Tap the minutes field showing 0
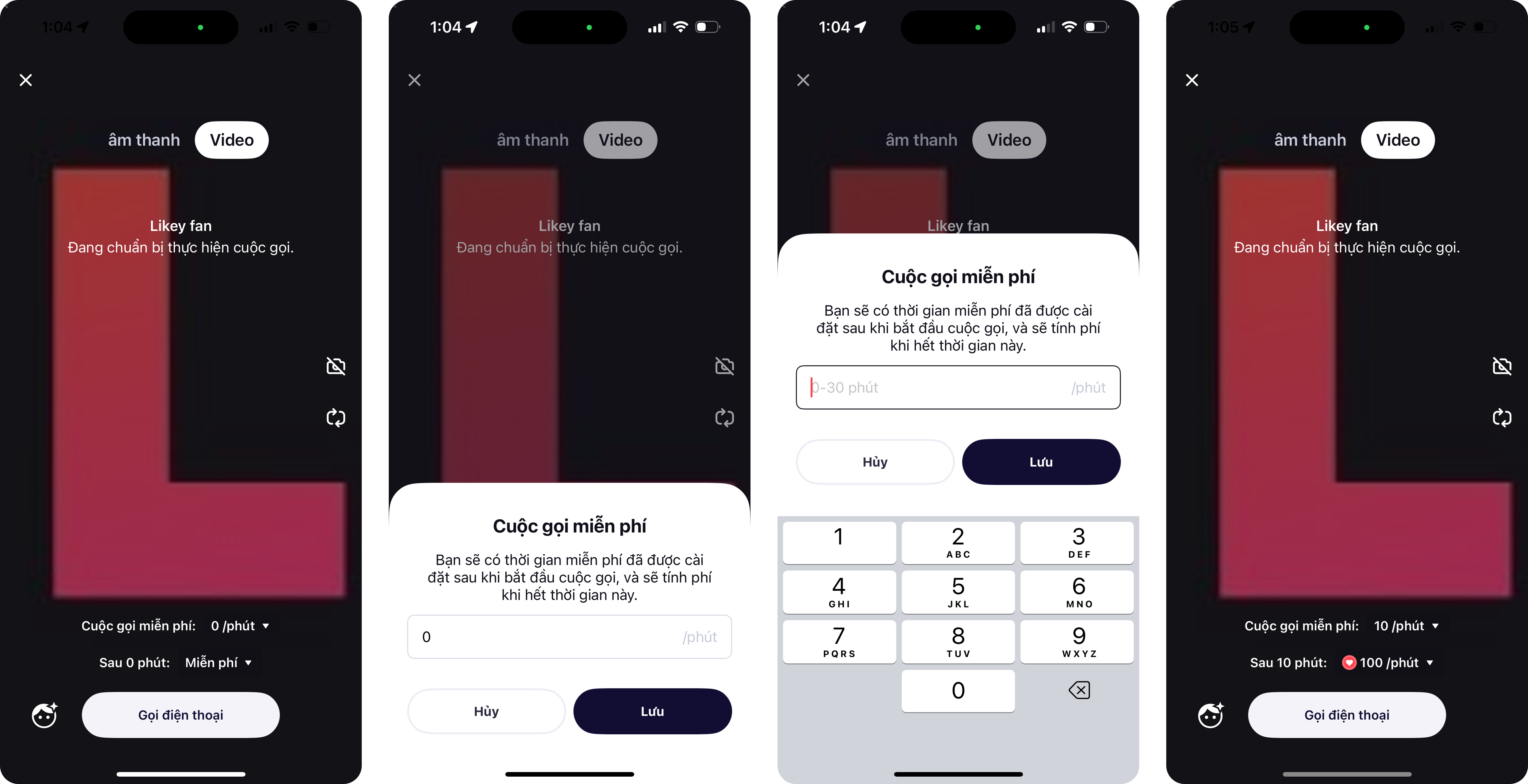This screenshot has height=784, width=1528. (x=568, y=637)
